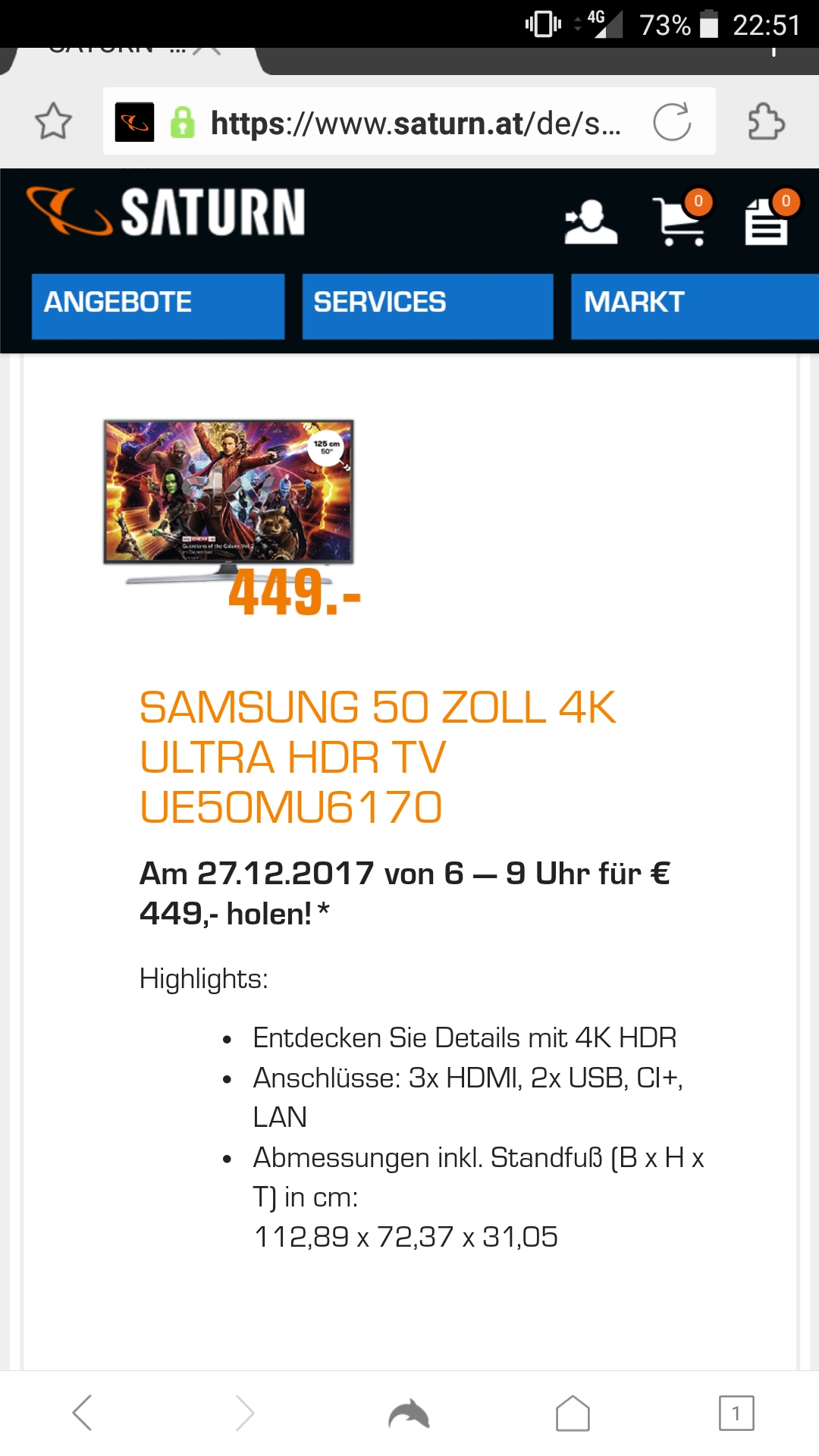Bookmark this page with the star icon
The width and height of the screenshot is (819, 1456).
tap(53, 121)
